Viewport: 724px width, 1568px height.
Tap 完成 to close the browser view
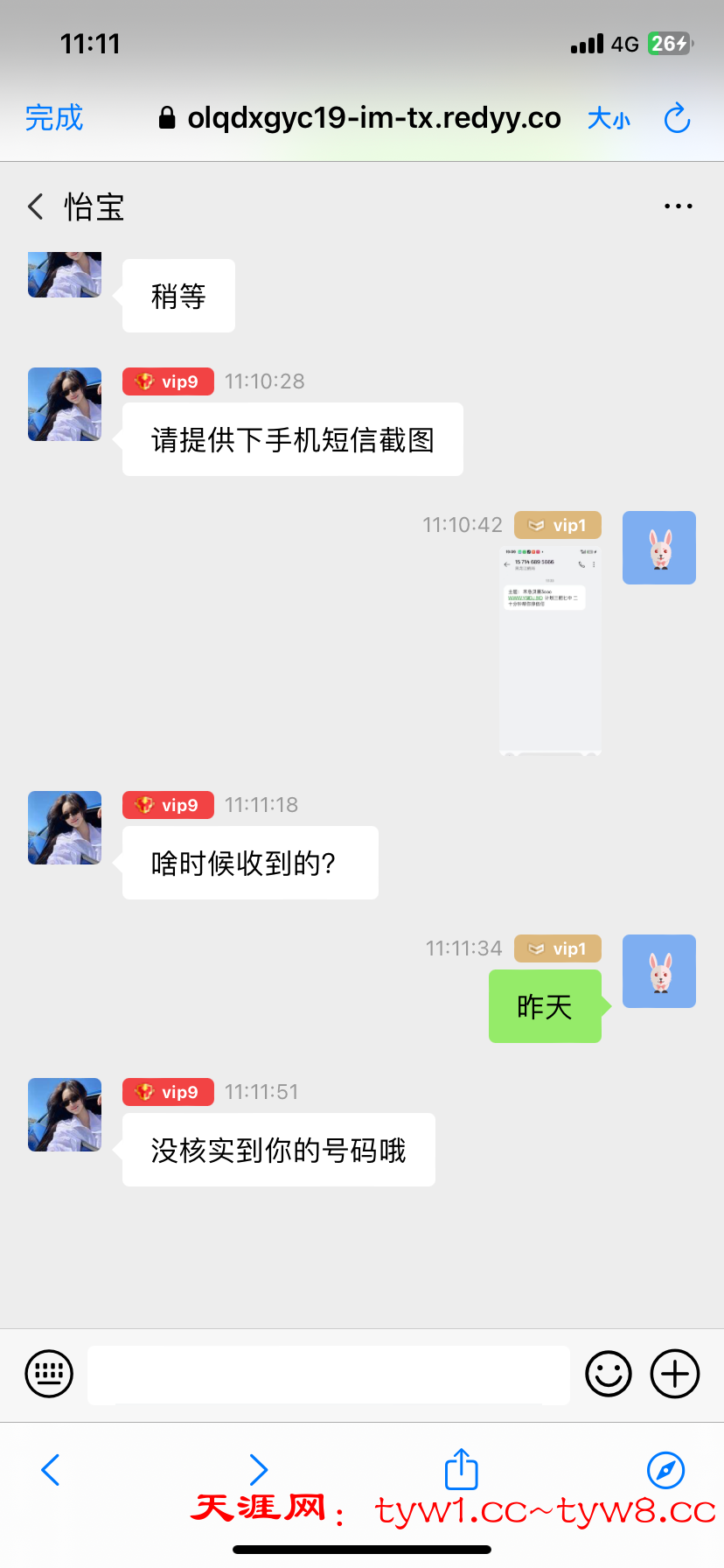[54, 118]
